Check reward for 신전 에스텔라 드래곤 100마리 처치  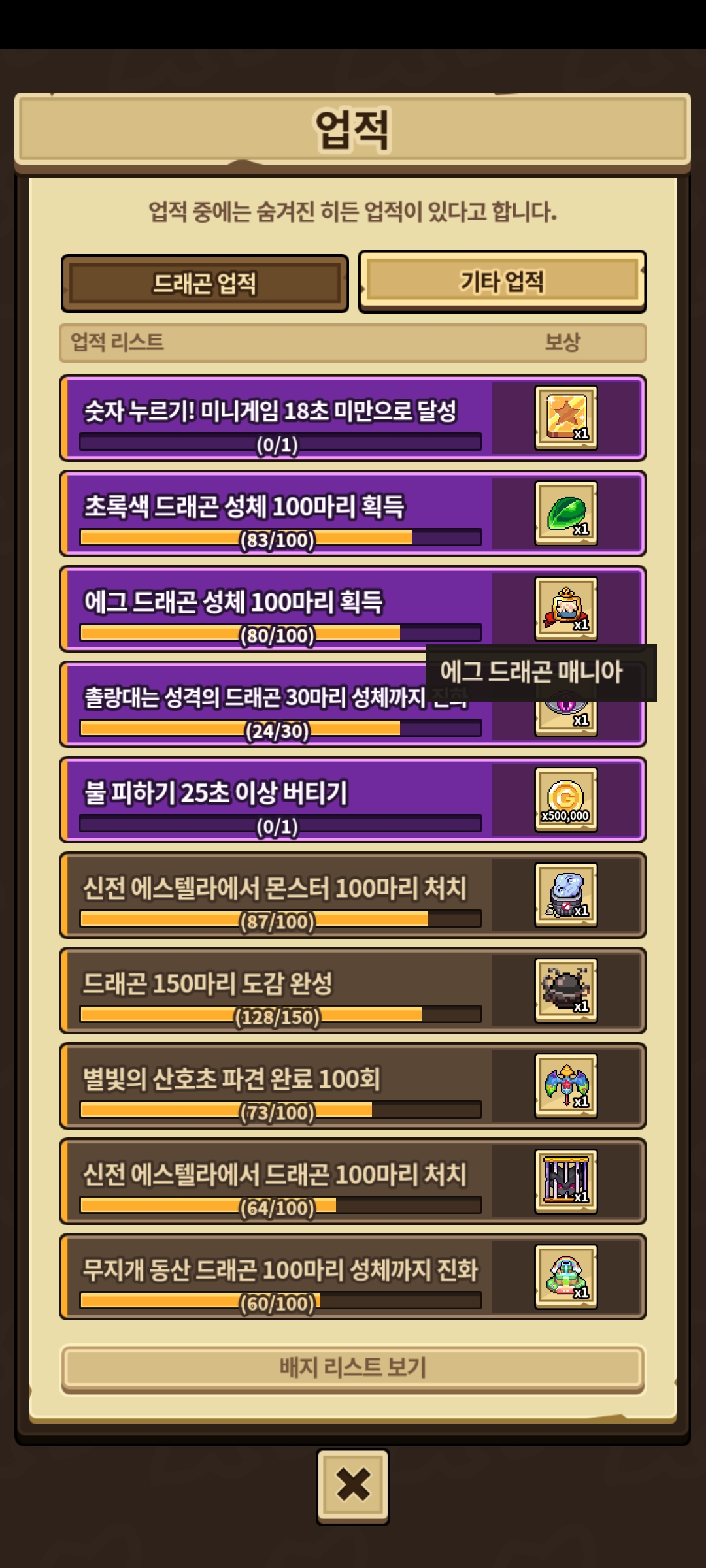[566, 1181]
